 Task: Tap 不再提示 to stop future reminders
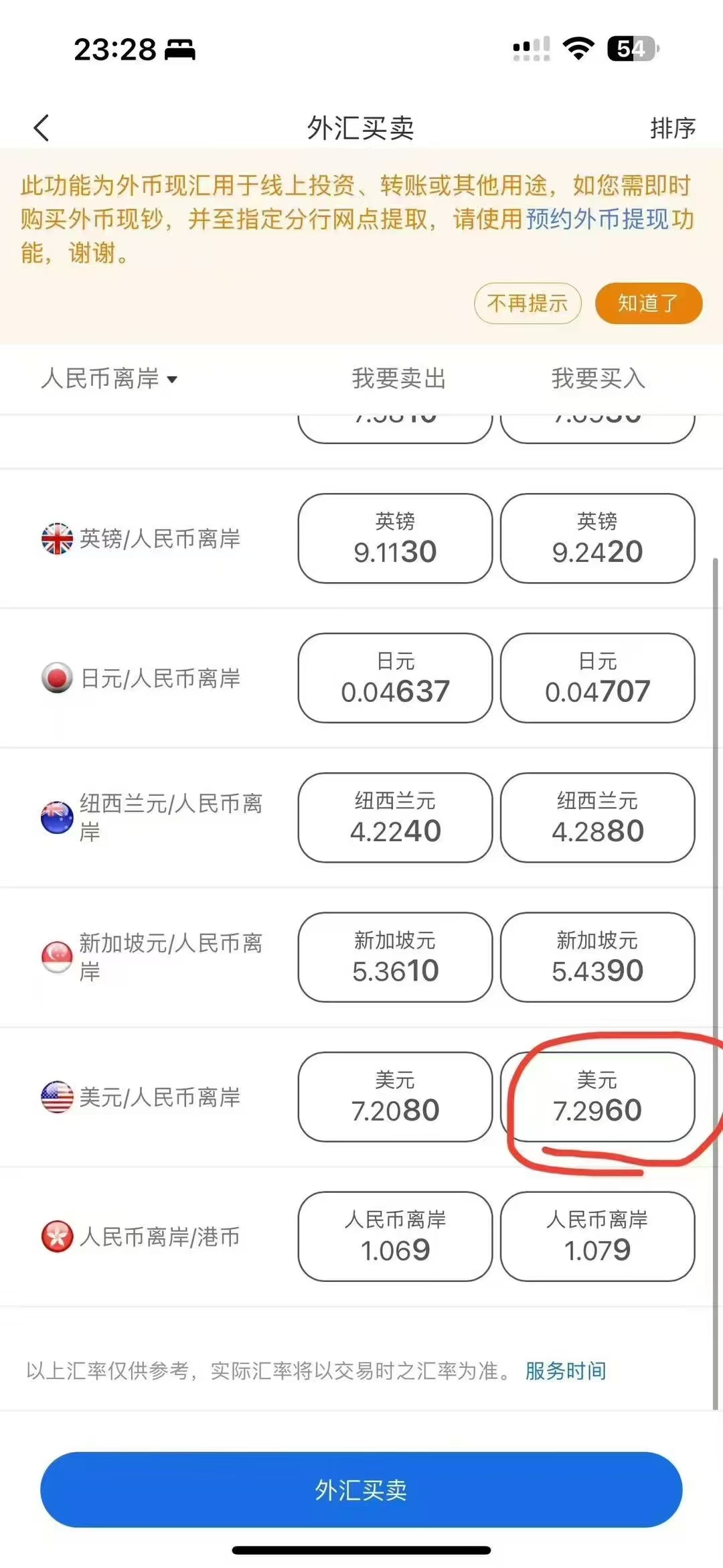pos(528,303)
